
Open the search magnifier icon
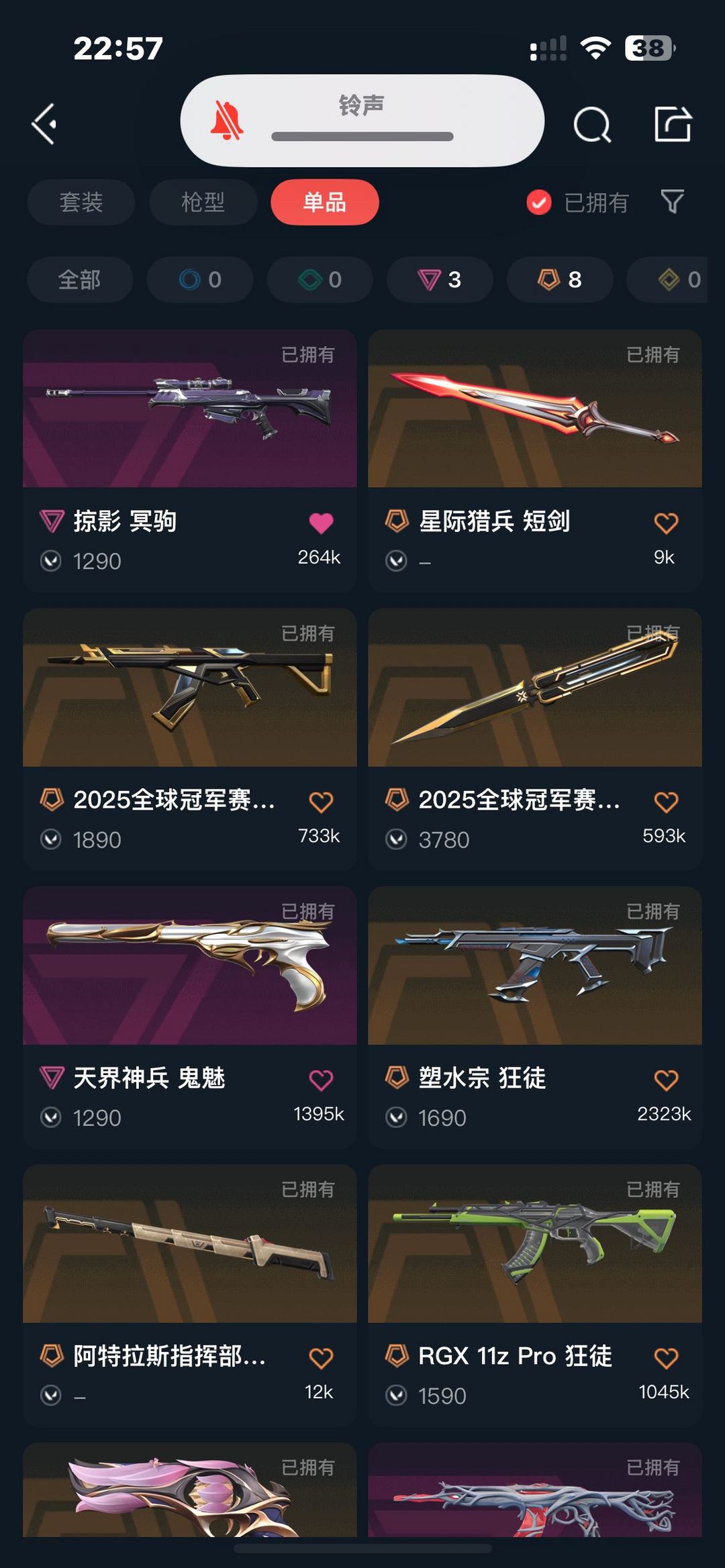(592, 125)
